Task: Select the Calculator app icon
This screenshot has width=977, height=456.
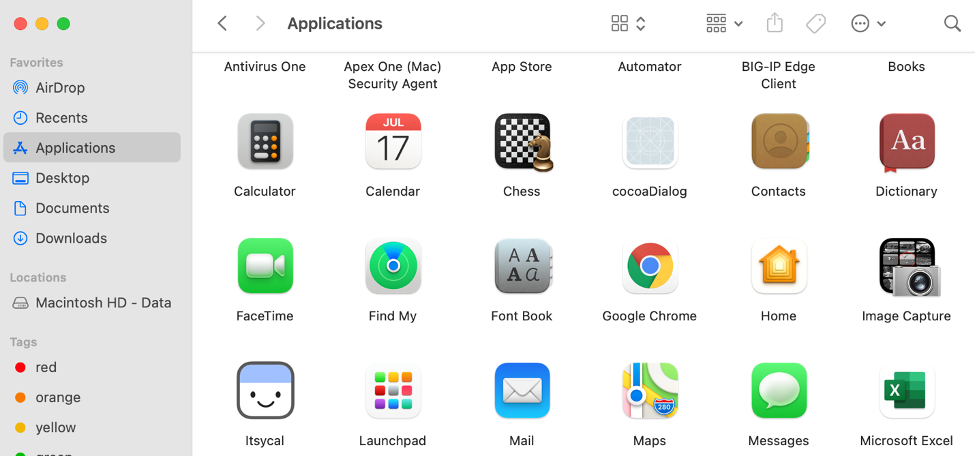Action: pyautogui.click(x=265, y=141)
